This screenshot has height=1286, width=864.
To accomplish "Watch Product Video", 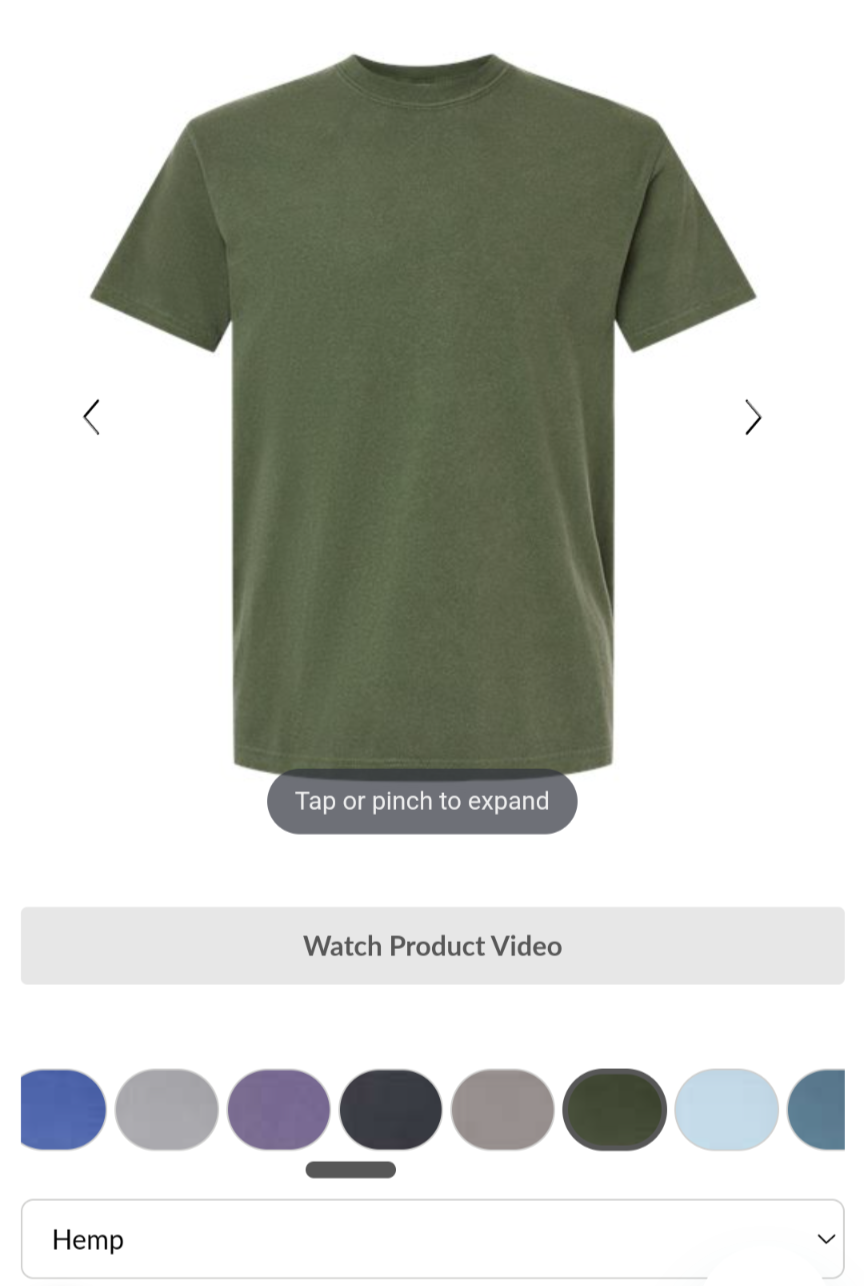I will 432,945.
